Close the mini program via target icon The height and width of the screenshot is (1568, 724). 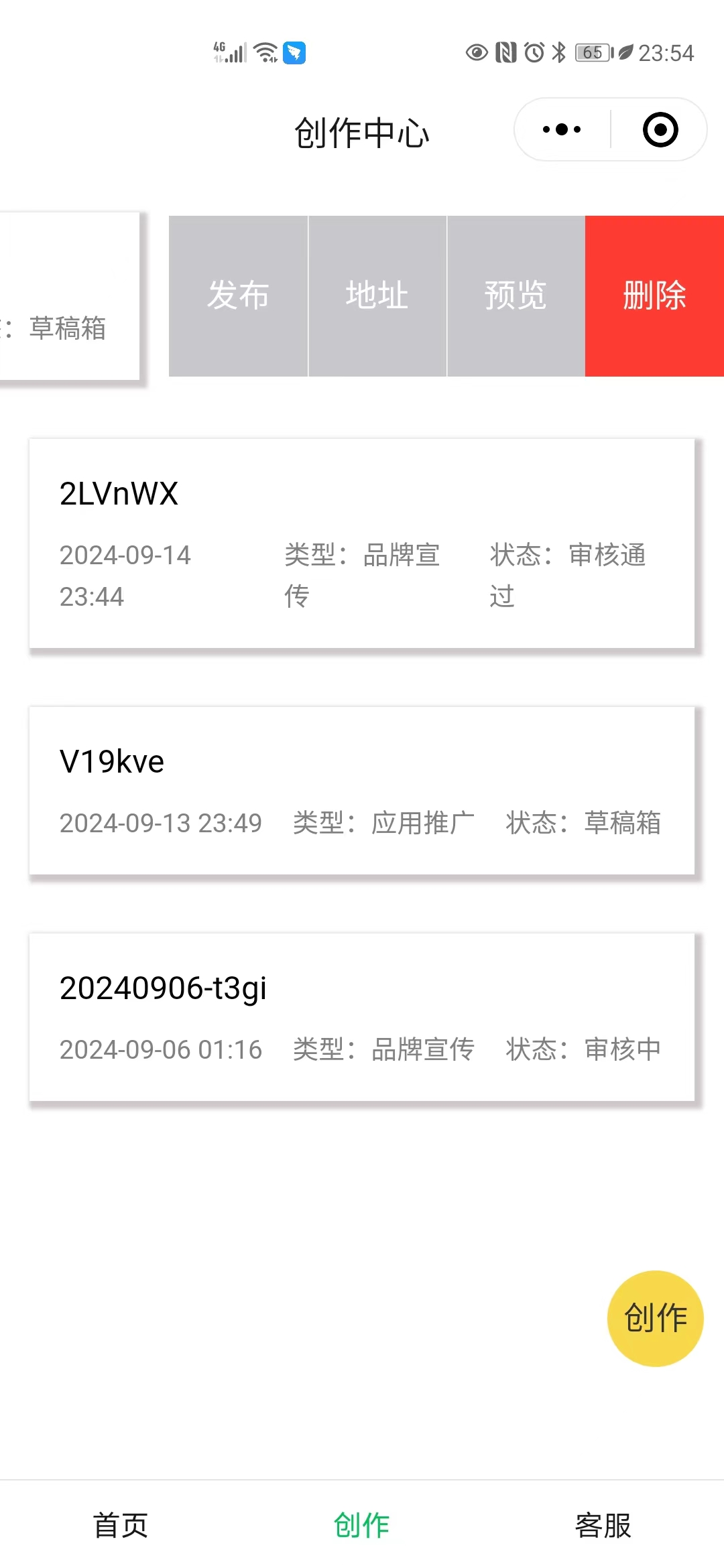pyautogui.click(x=660, y=129)
